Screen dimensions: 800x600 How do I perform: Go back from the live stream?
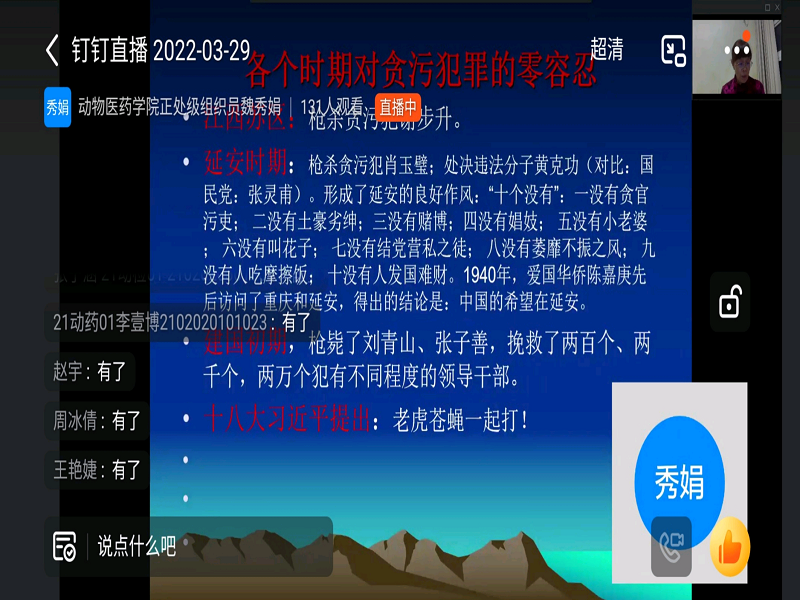pos(52,50)
